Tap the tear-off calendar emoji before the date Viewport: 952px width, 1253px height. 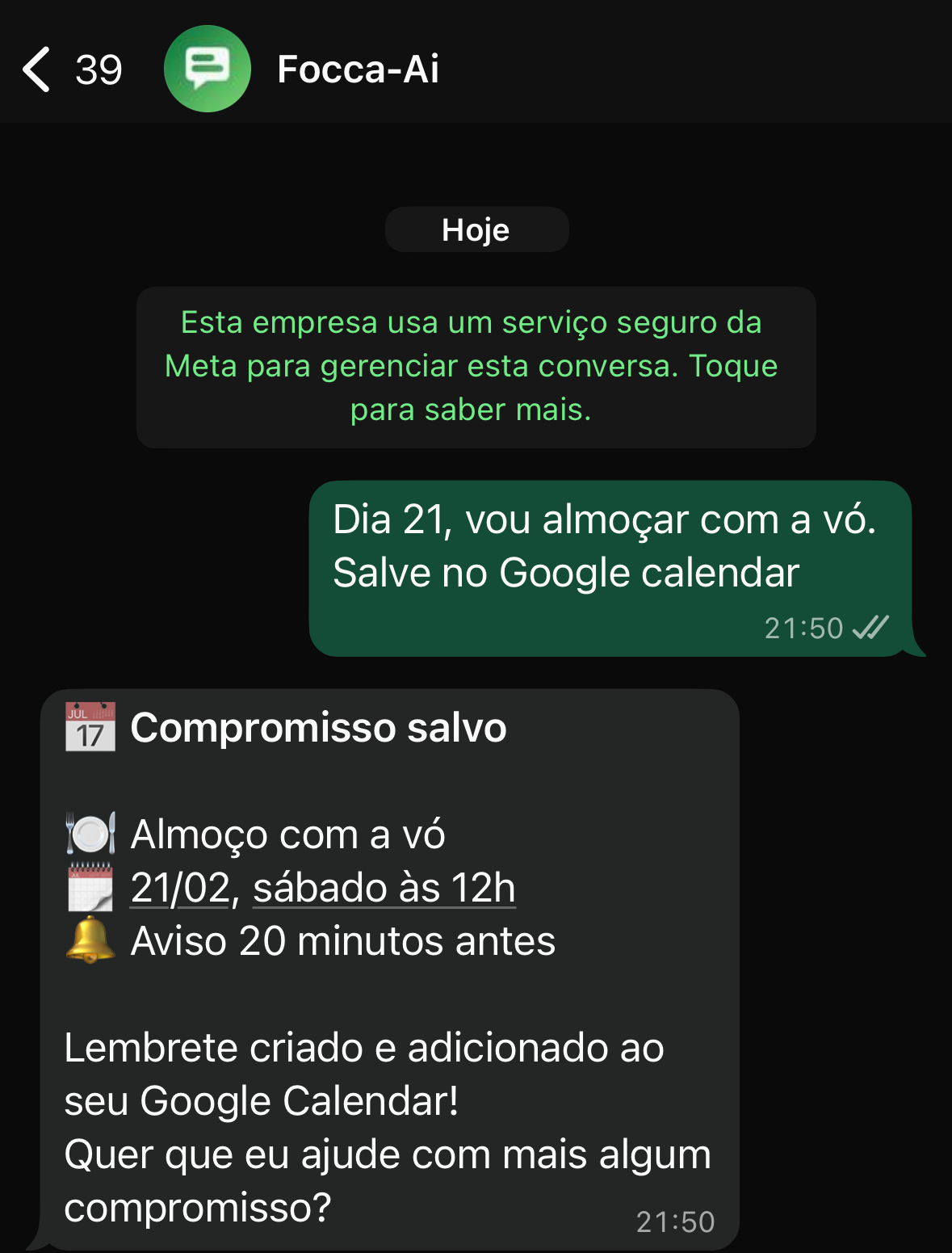(x=89, y=886)
